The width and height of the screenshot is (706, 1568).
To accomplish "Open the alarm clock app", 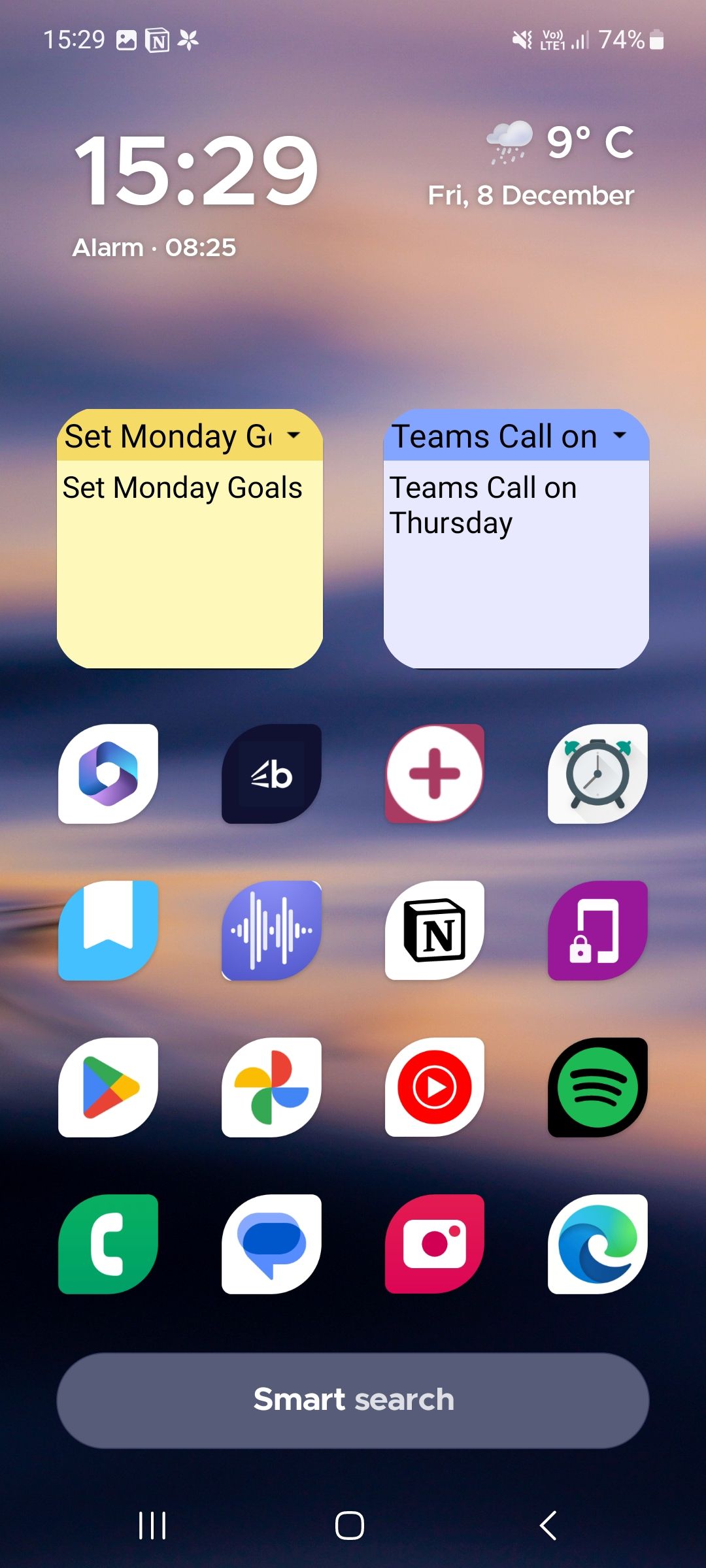I will coord(597,773).
